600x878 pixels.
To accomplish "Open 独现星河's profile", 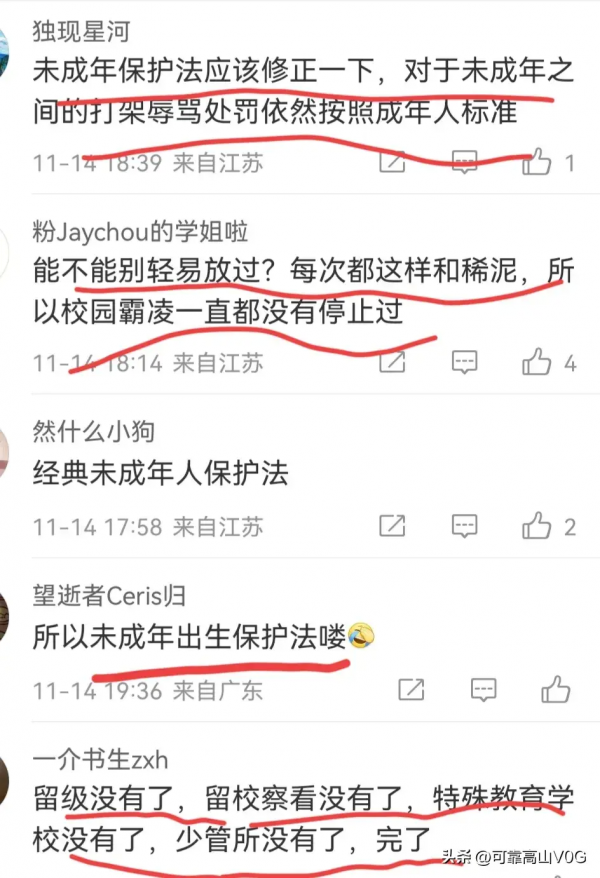I will click(x=81, y=33).
